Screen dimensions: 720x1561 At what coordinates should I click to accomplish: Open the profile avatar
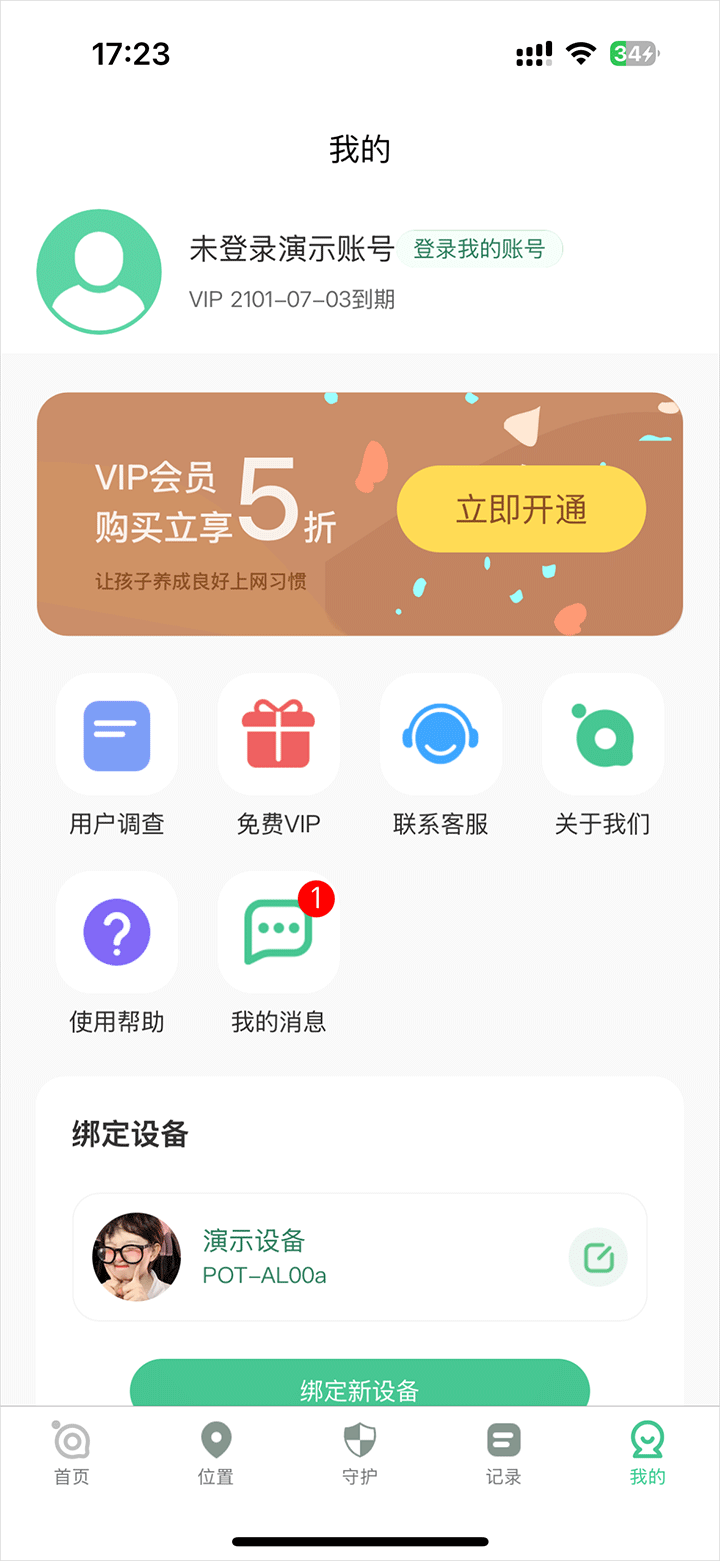pyautogui.click(x=99, y=271)
